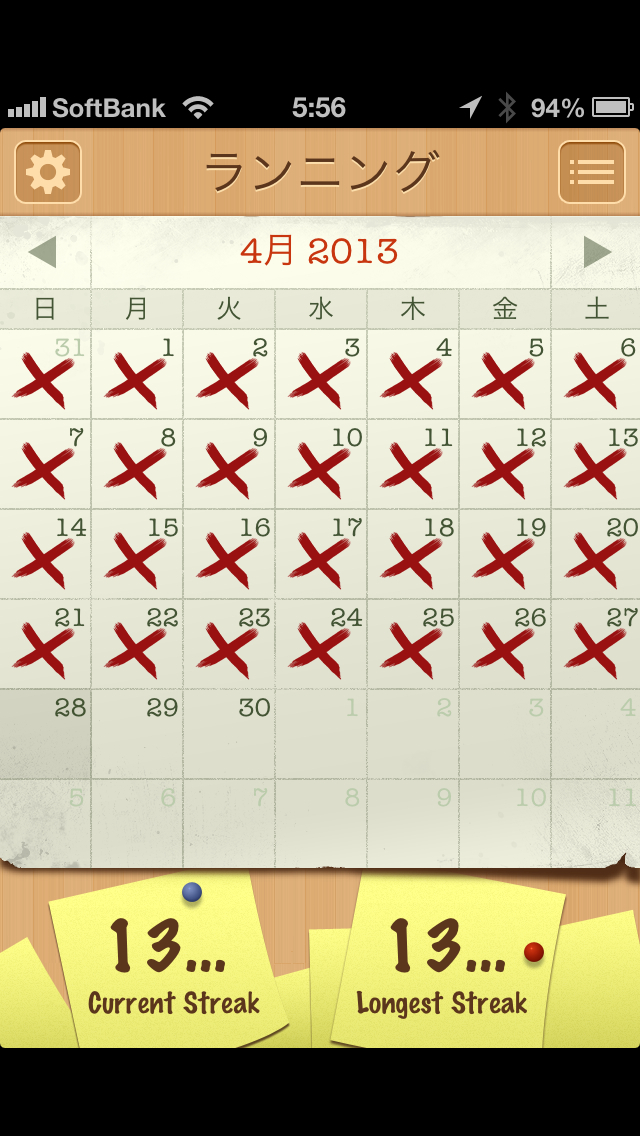This screenshot has height=1136, width=640.
Task: Go to the next month
Action: click(597, 252)
